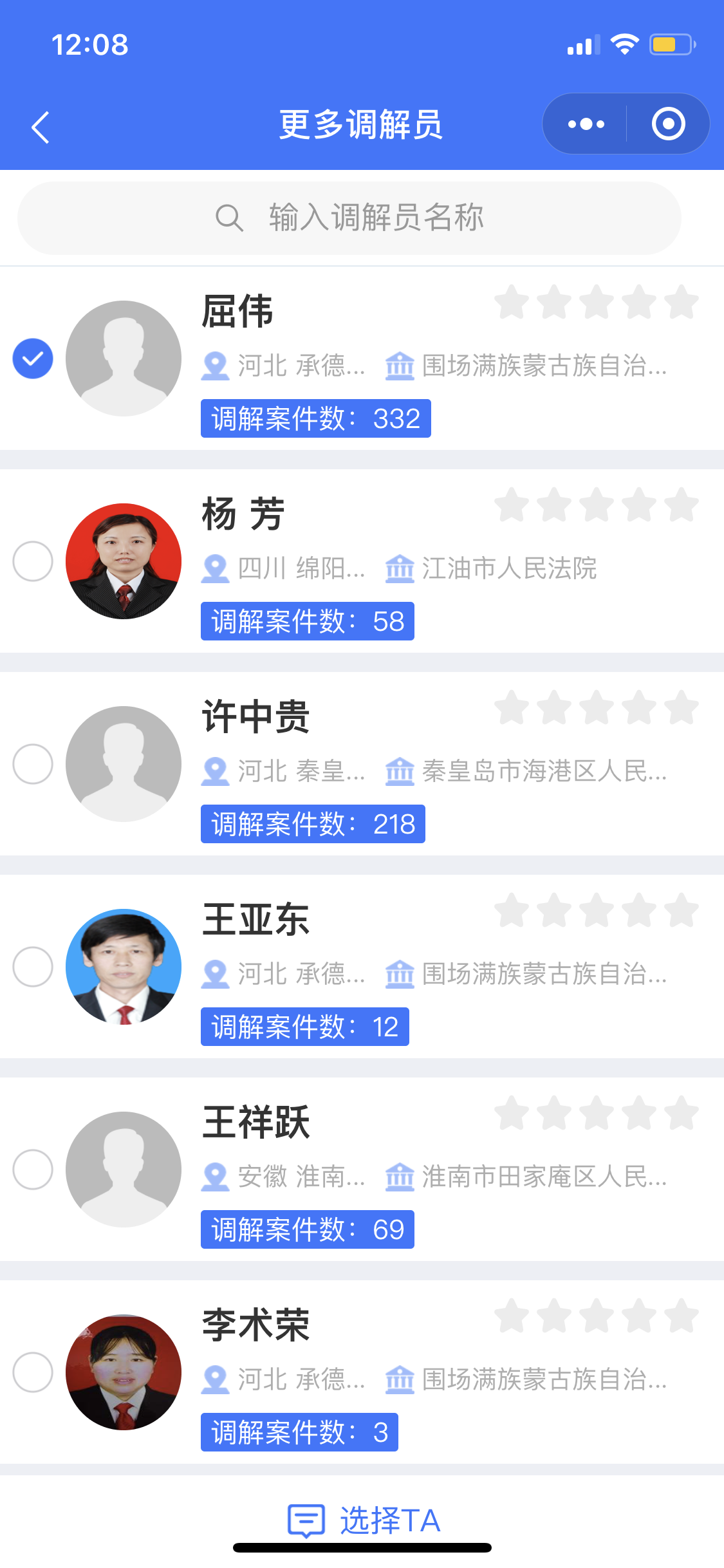Viewport: 724px width, 1568px height.
Task: Open the mini program more options menu
Action: pyautogui.click(x=586, y=124)
